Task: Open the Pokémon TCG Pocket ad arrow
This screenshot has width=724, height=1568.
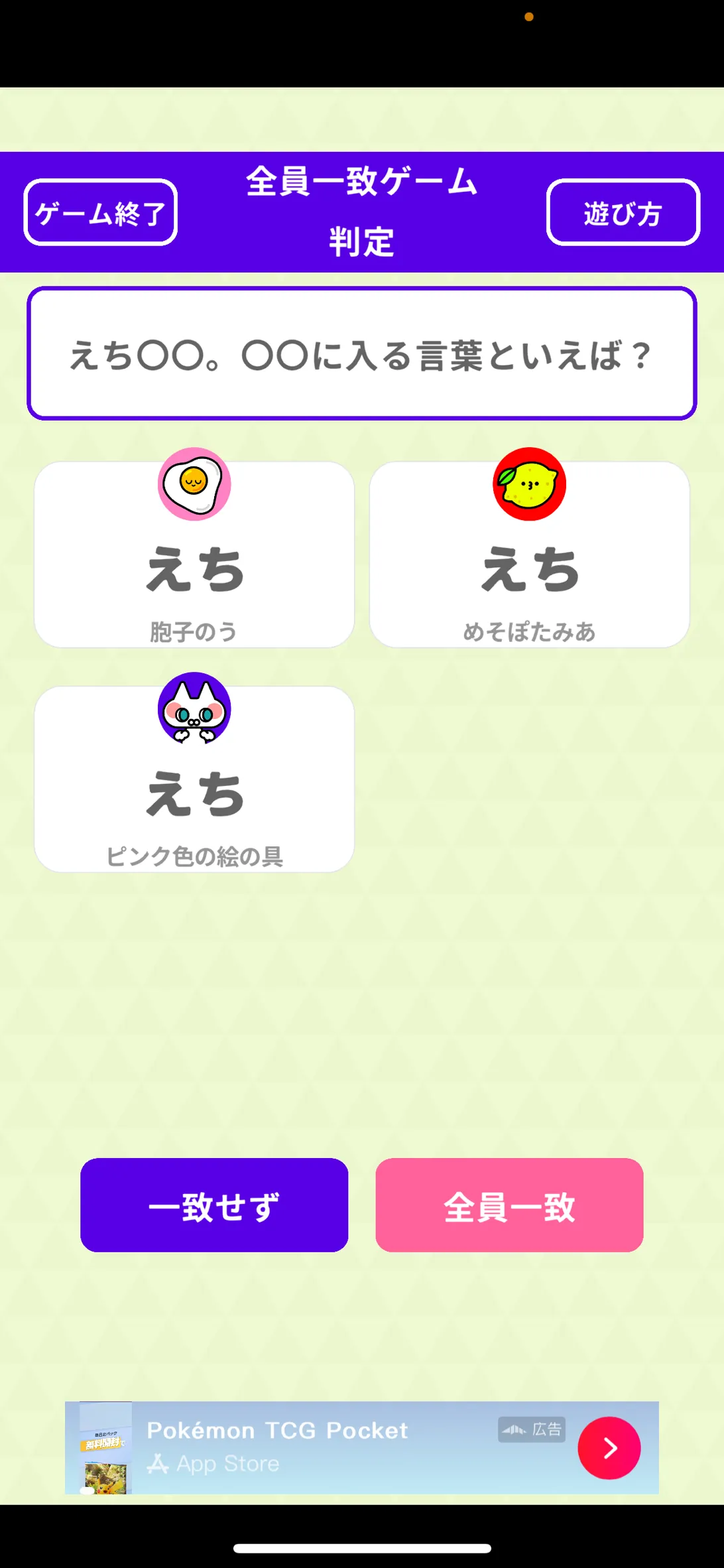Action: coord(609,1448)
